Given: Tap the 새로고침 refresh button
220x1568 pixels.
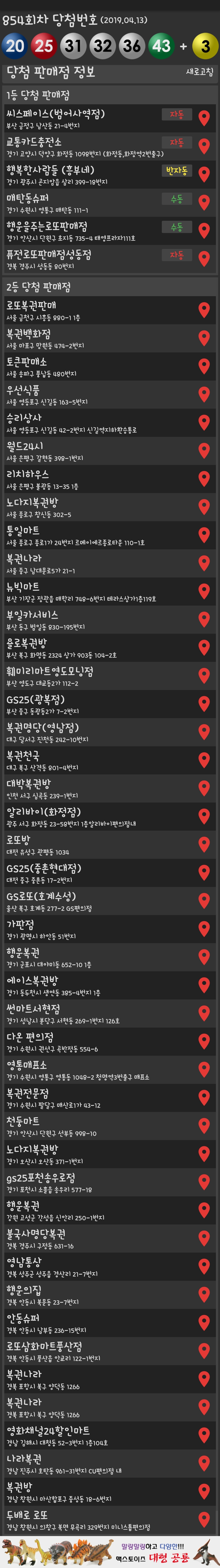Looking at the screenshot, I should pyautogui.click(x=199, y=72).
